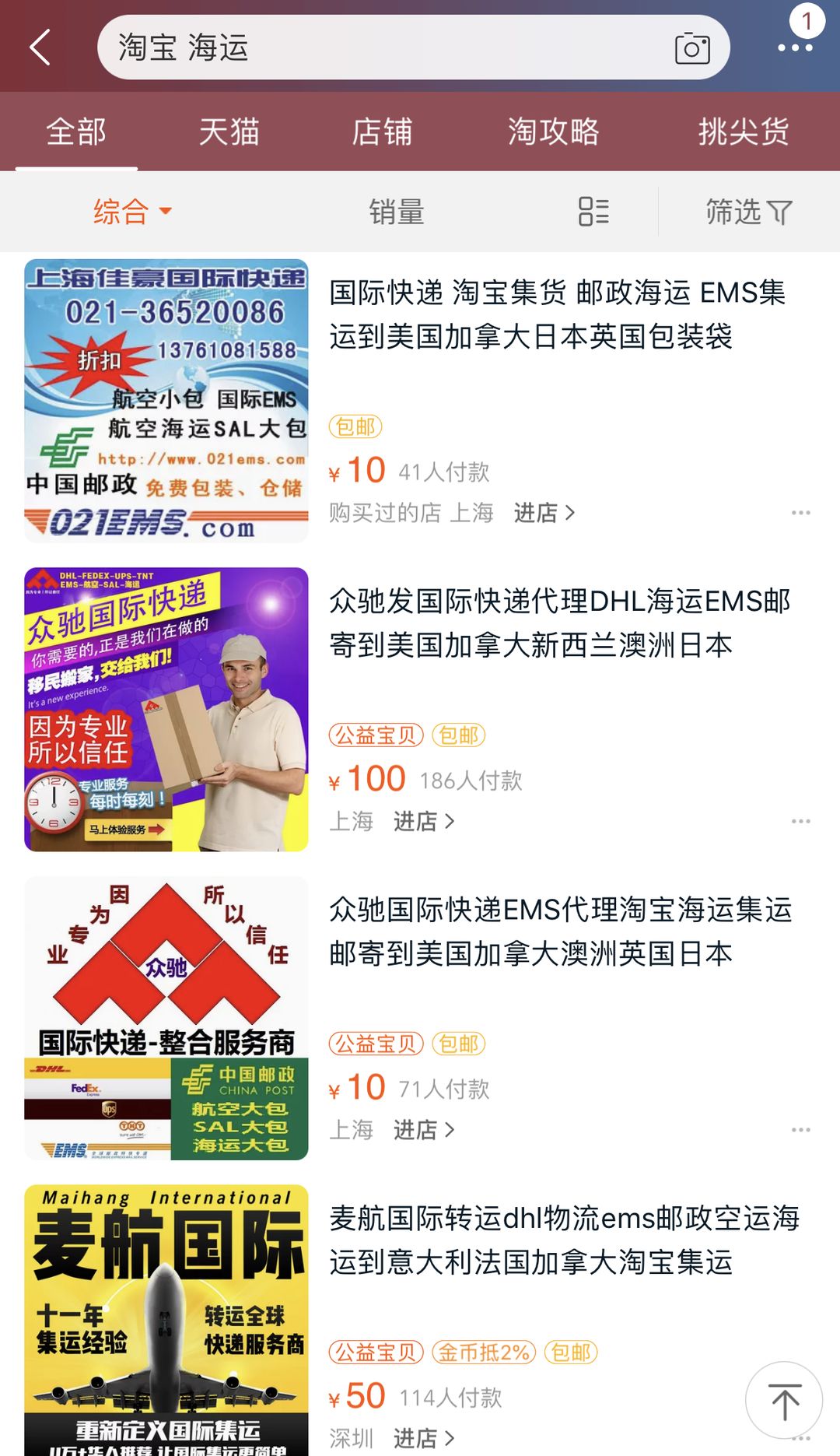This screenshot has height=1456, width=840.
Task: Enter the store of the ¥100 众驰 listing
Action: point(424,821)
